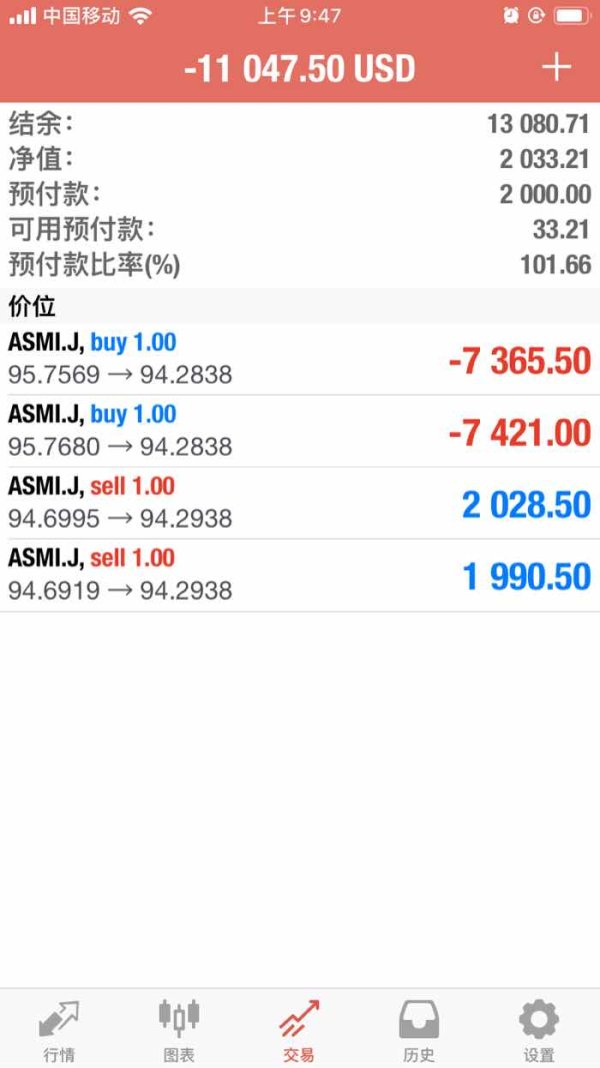
Task: Go to the 图表 chart tab
Action: pyautogui.click(x=179, y=1030)
